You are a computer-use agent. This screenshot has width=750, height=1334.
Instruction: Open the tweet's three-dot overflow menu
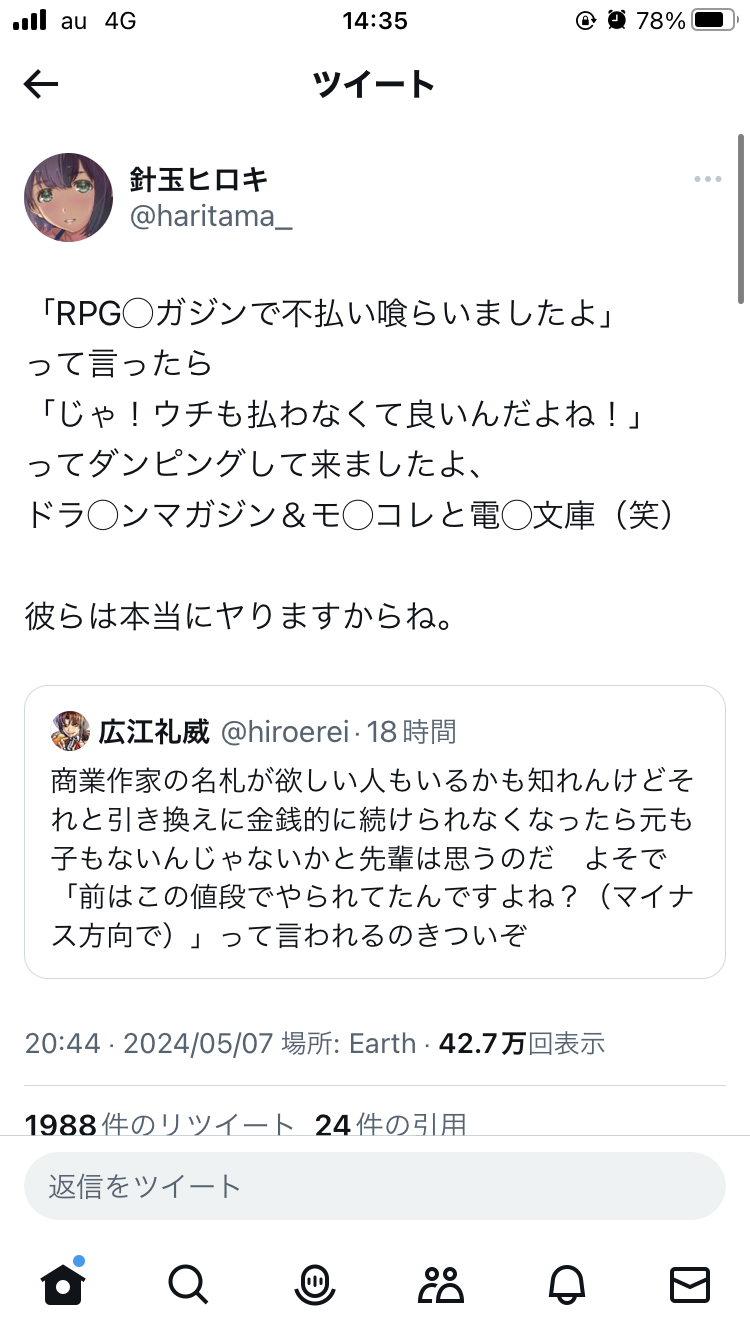(x=707, y=179)
